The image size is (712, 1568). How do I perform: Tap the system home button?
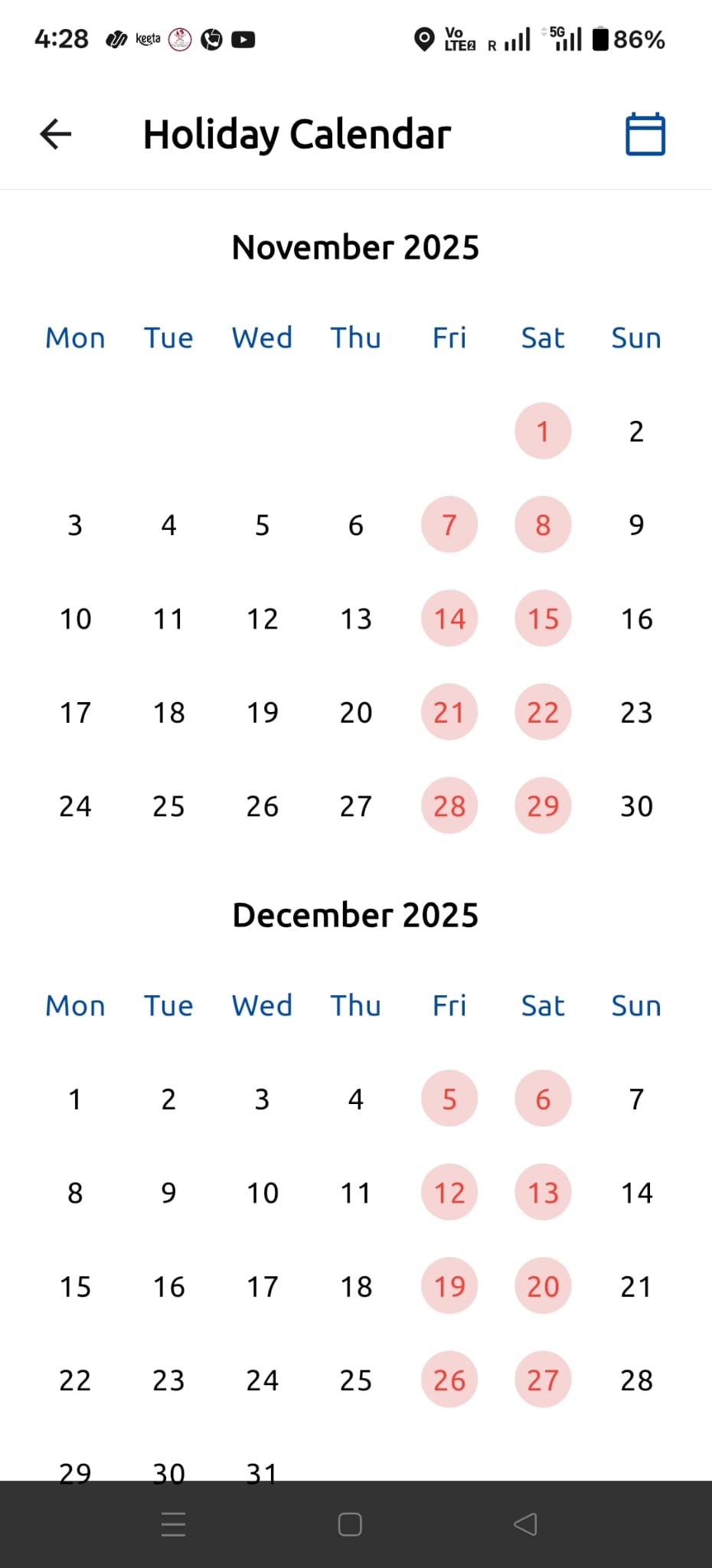(x=350, y=1524)
